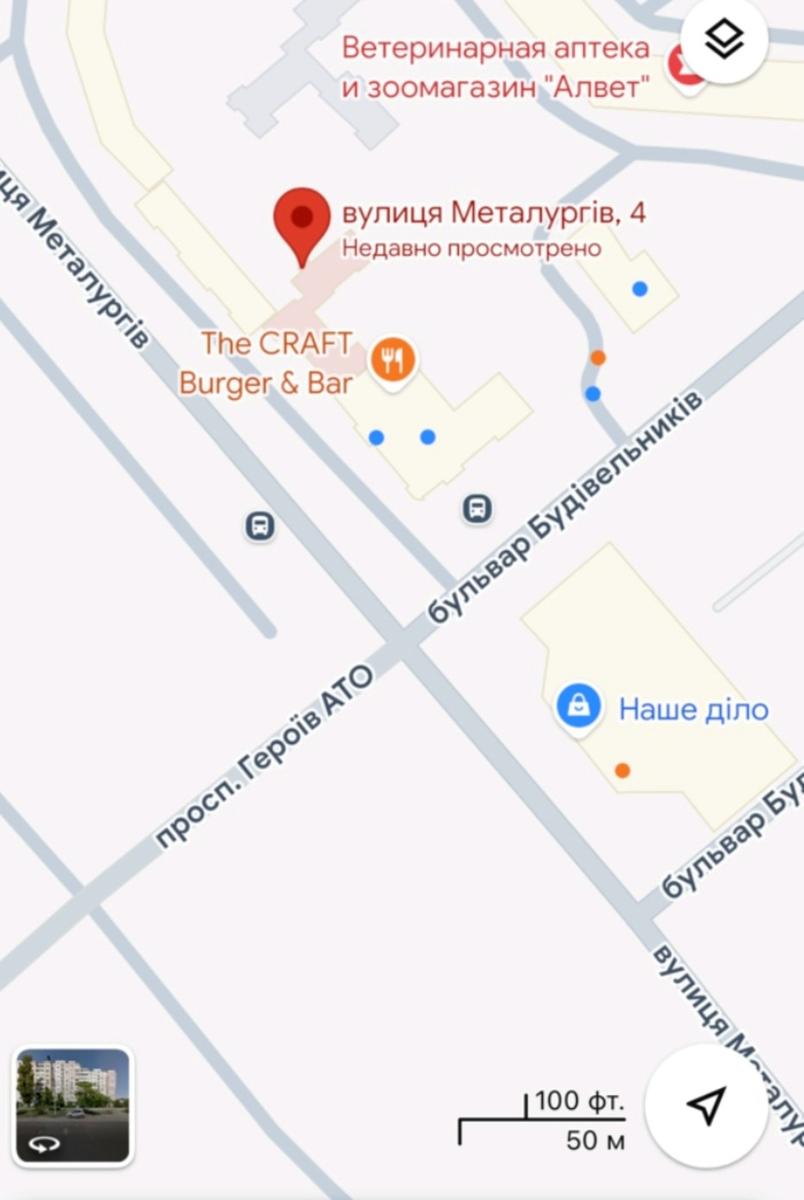Select the bus stop on бульвар Будівельників

click(x=478, y=508)
